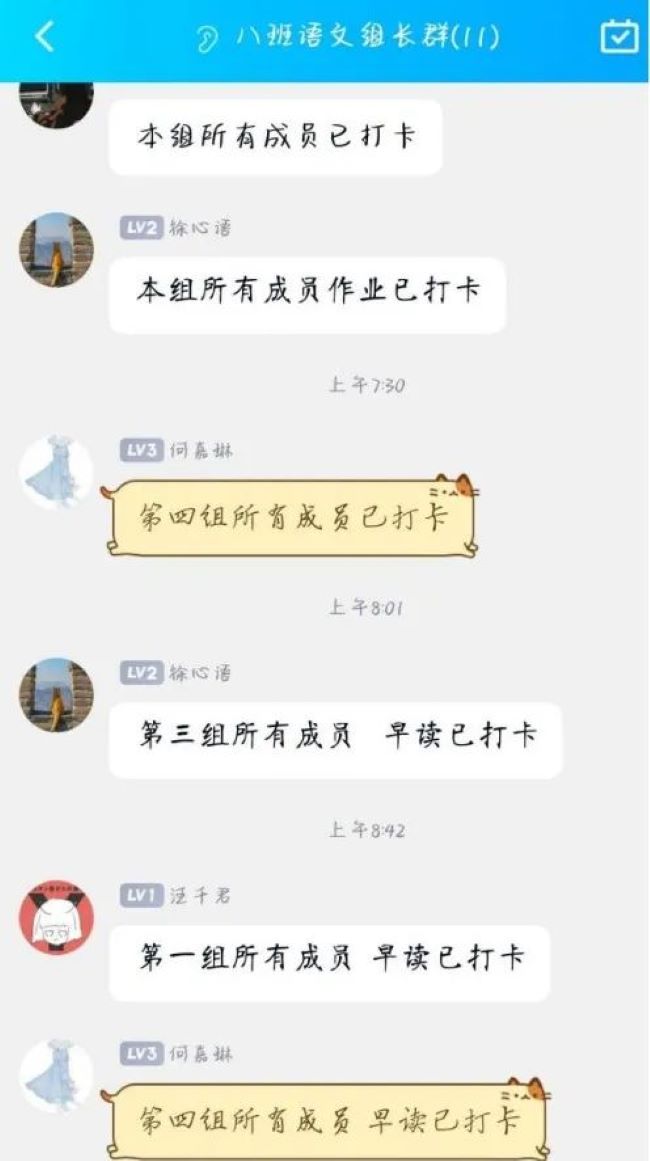Open 泛千君's avatar profile
This screenshot has width=650, height=1161.
tap(56, 917)
